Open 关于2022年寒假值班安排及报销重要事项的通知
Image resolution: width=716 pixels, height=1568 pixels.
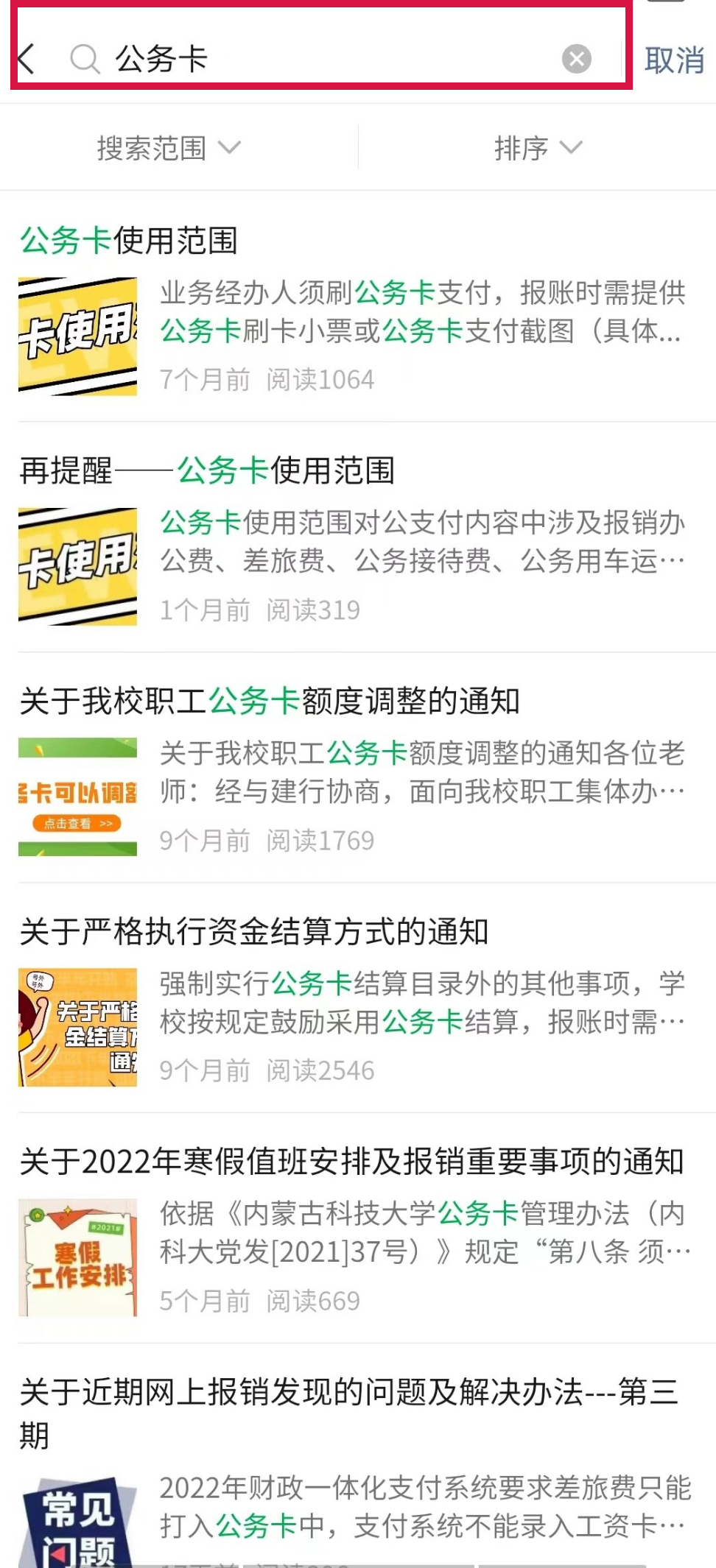(352, 1161)
